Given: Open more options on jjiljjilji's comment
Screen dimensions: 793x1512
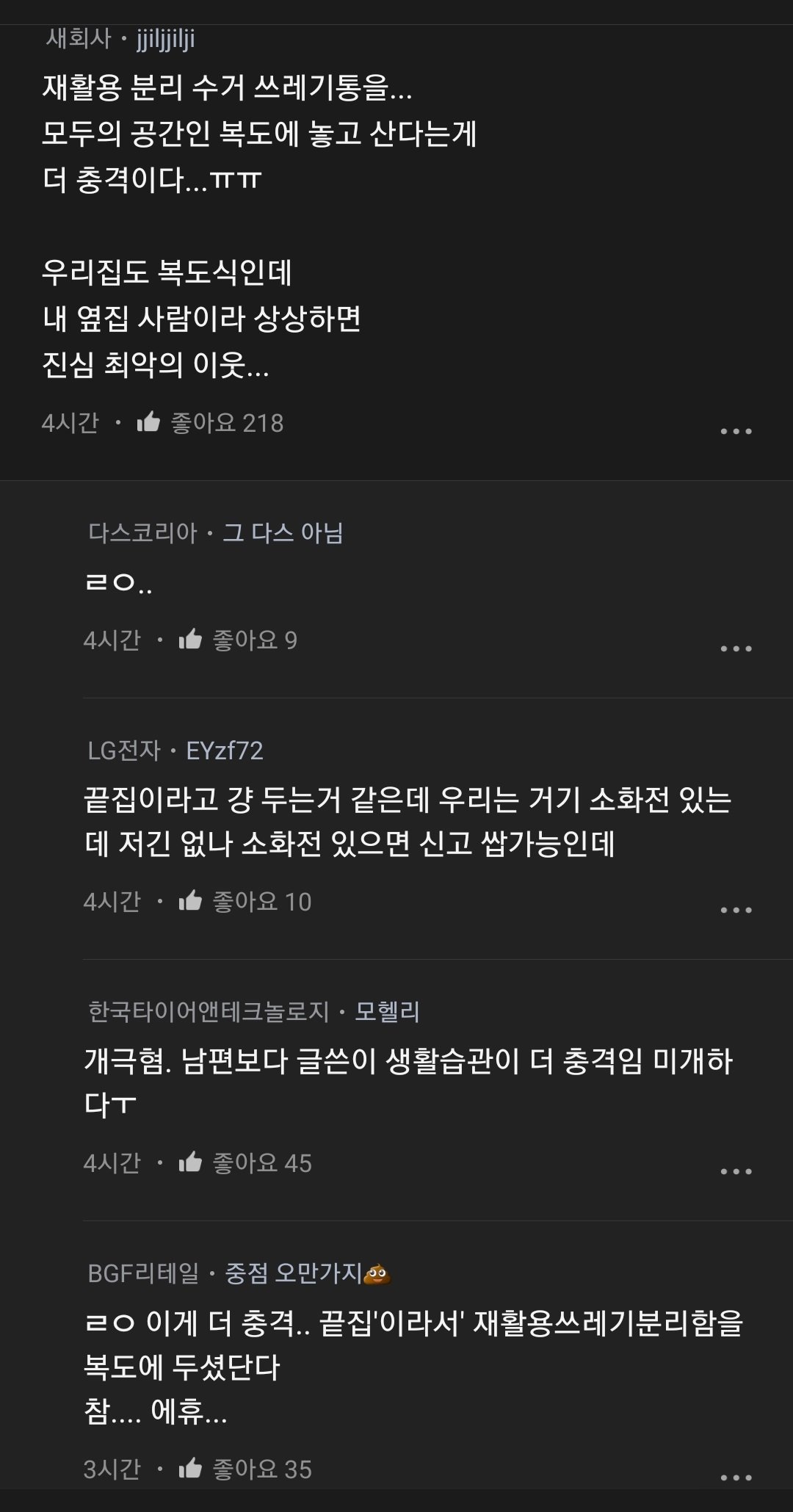Looking at the screenshot, I should tap(736, 431).
